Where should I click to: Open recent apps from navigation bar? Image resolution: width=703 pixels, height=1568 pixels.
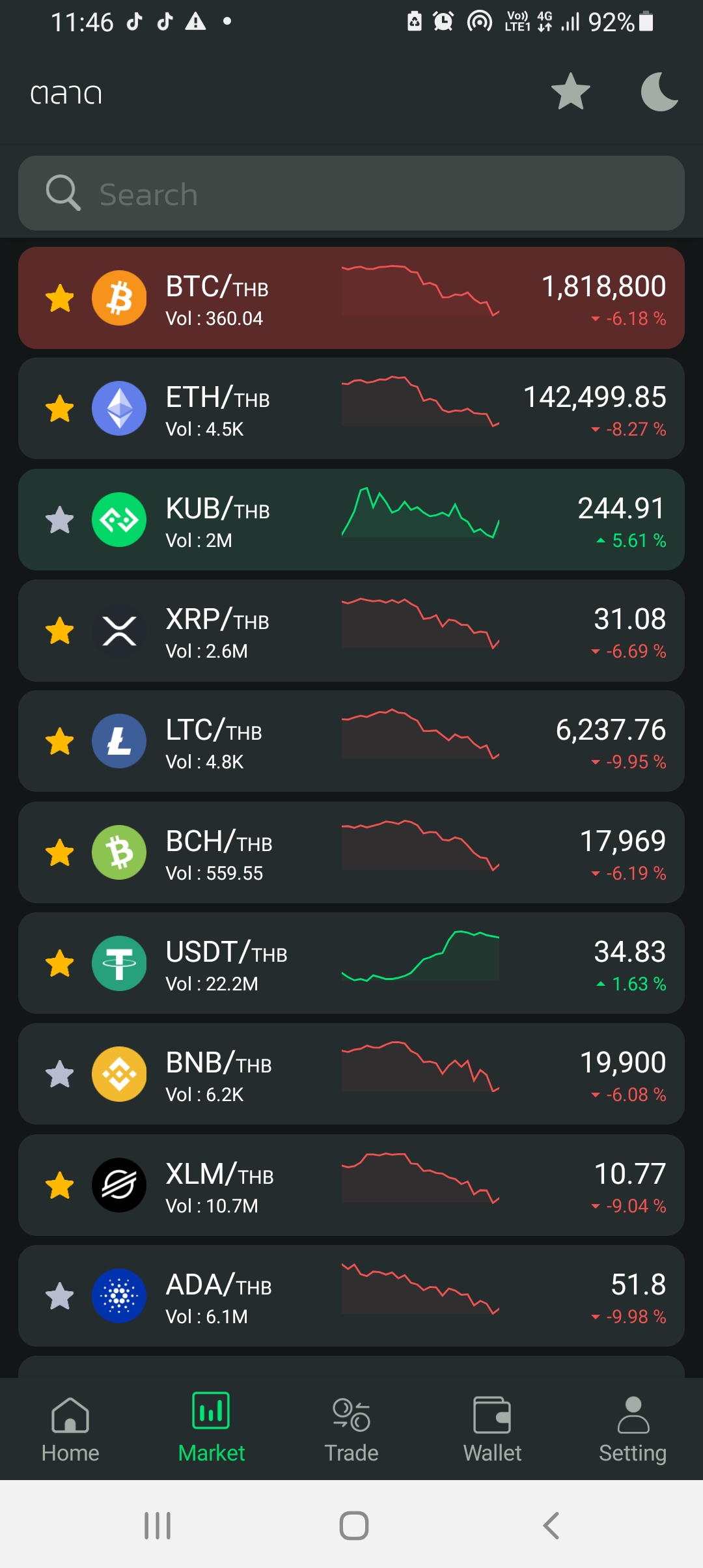pos(158,1525)
